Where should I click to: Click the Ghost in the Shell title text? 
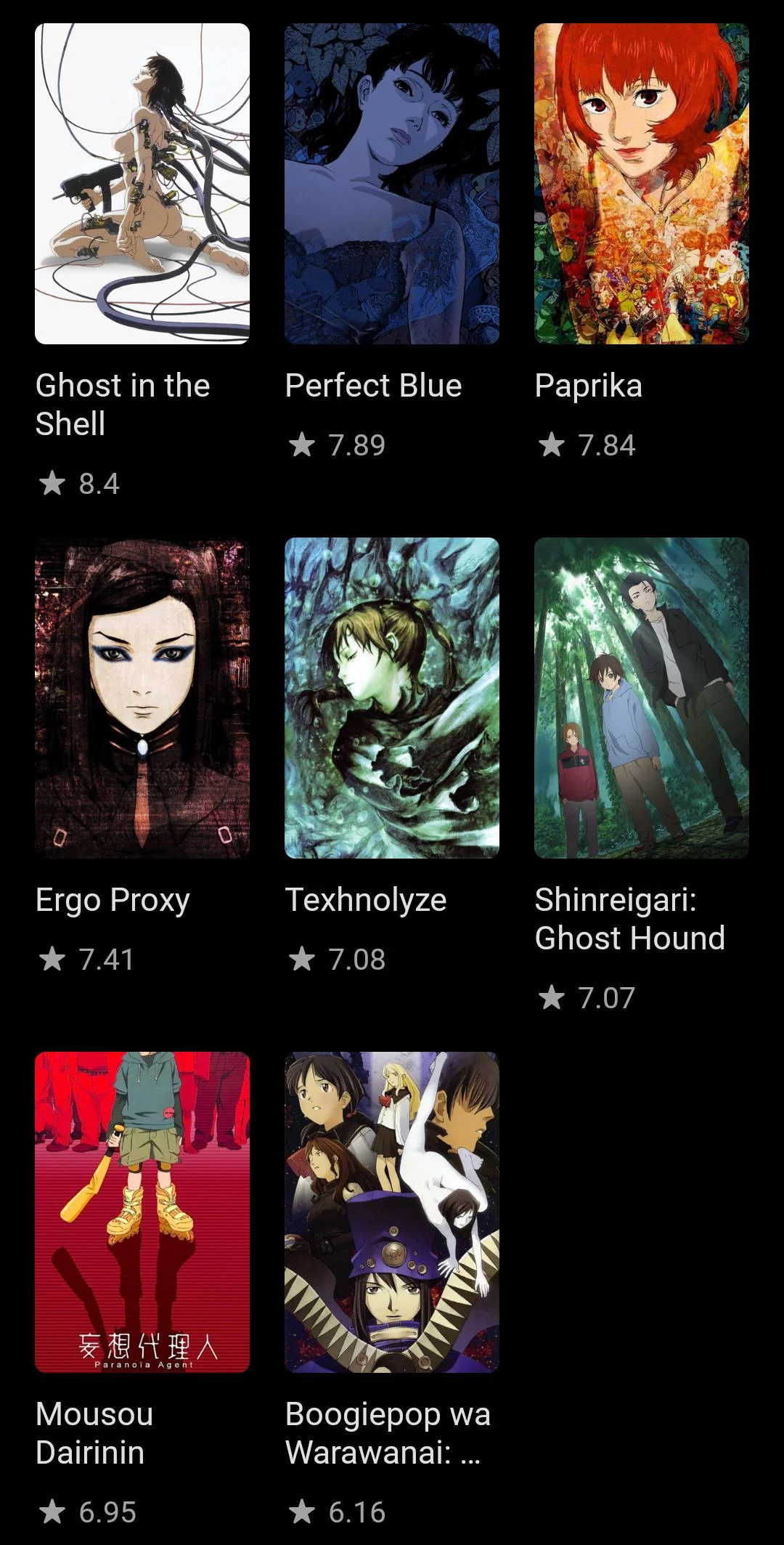click(122, 405)
